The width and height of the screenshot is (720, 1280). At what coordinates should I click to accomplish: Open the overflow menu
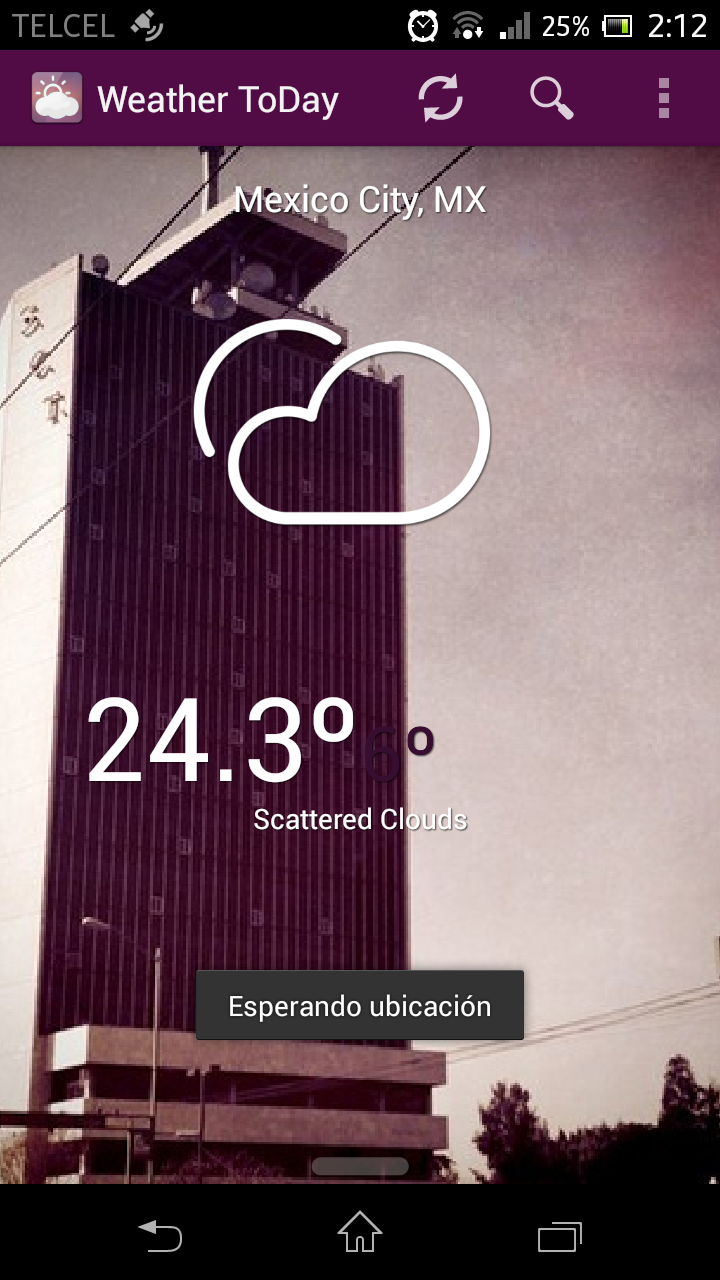pyautogui.click(x=663, y=99)
